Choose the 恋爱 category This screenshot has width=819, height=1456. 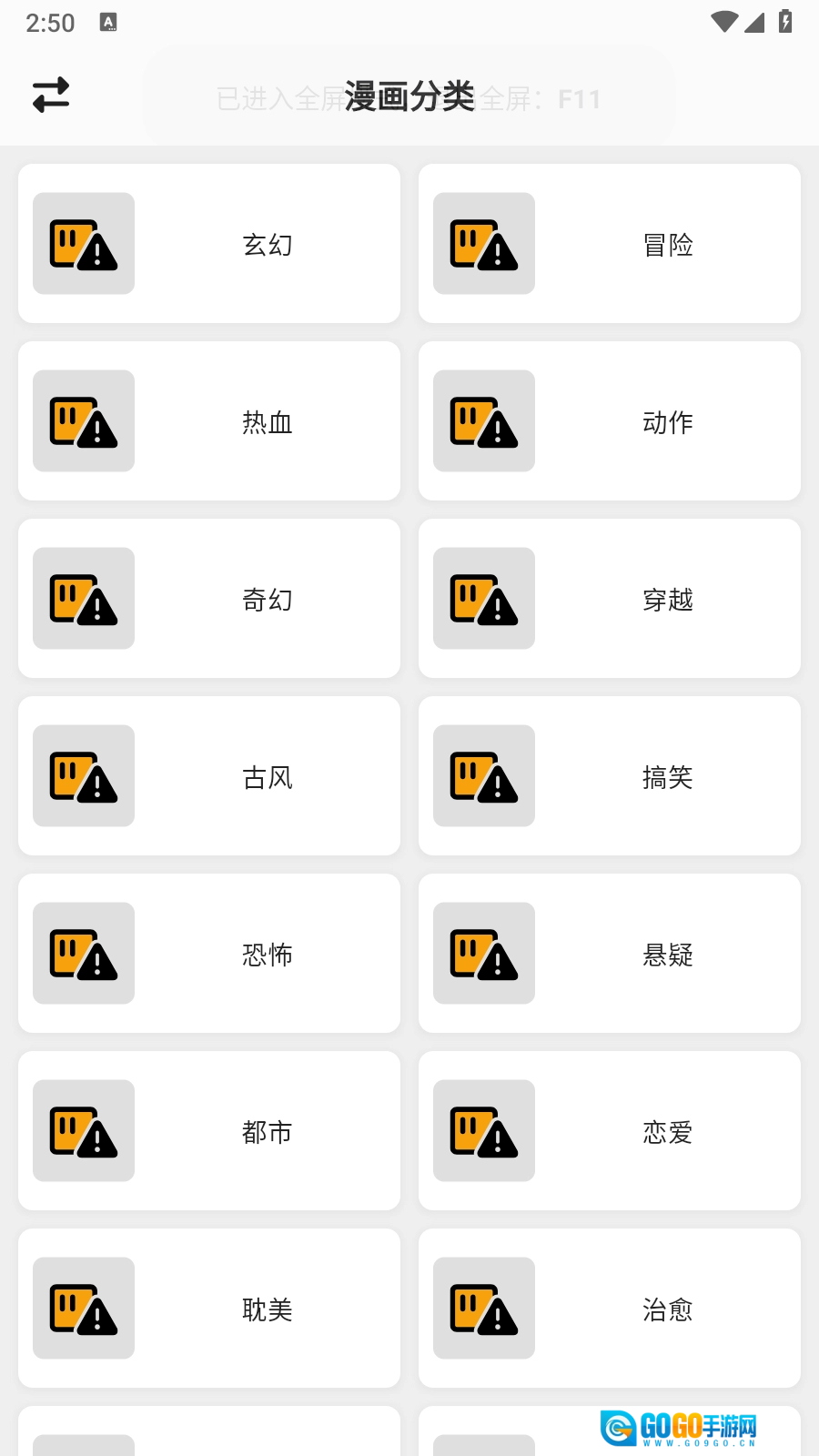(x=610, y=1131)
